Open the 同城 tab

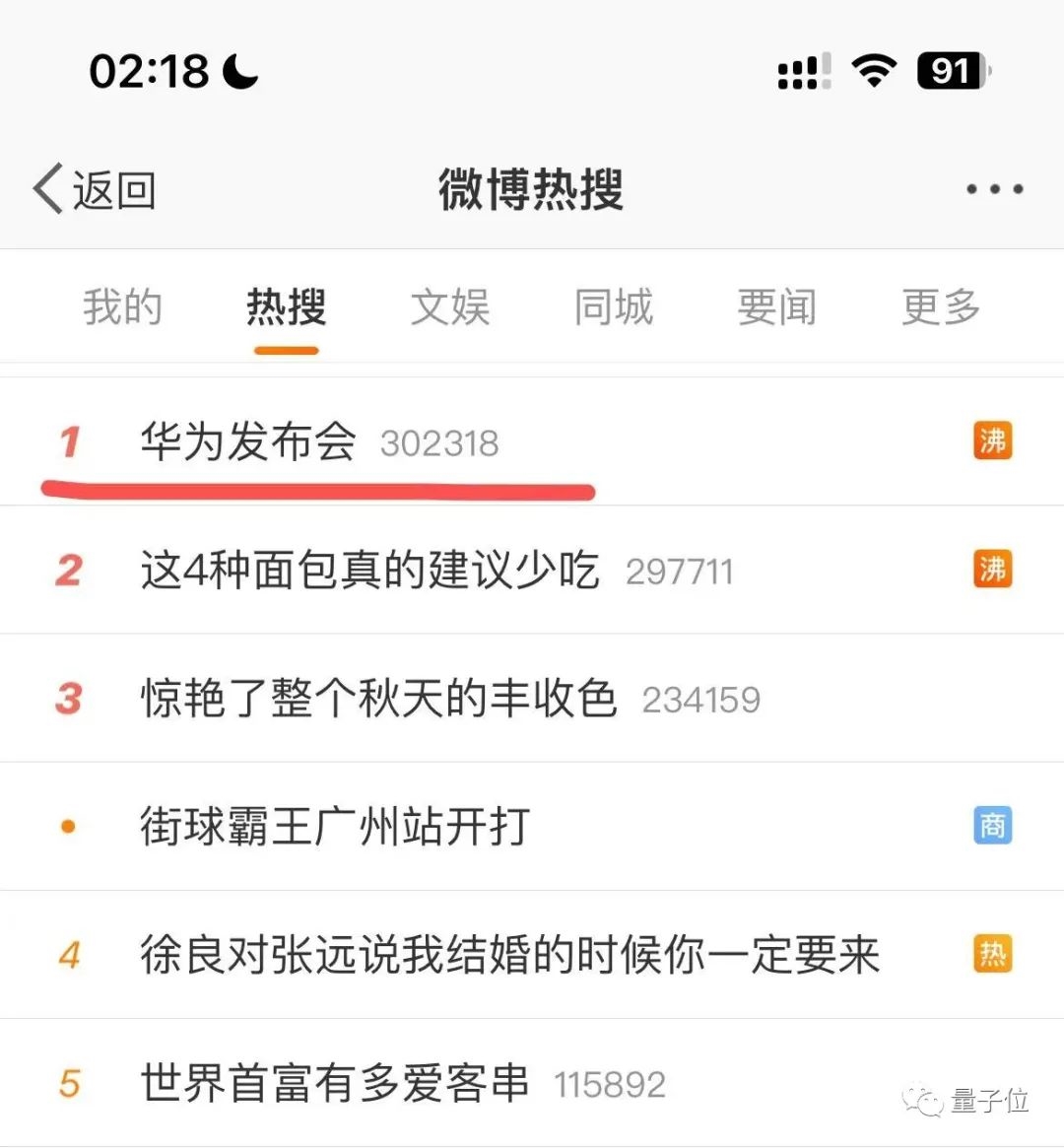[x=614, y=307]
